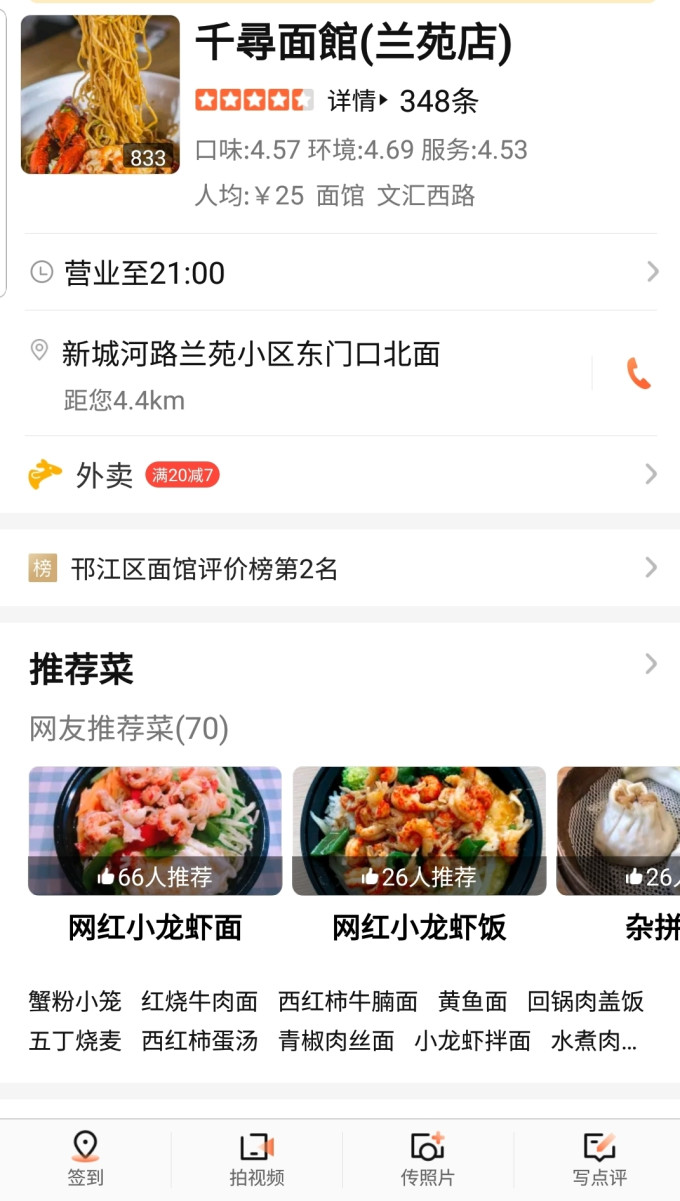Select the 西红柿牛腩面 dish link
Image resolution: width=680 pixels, height=1201 pixels.
348,1001
